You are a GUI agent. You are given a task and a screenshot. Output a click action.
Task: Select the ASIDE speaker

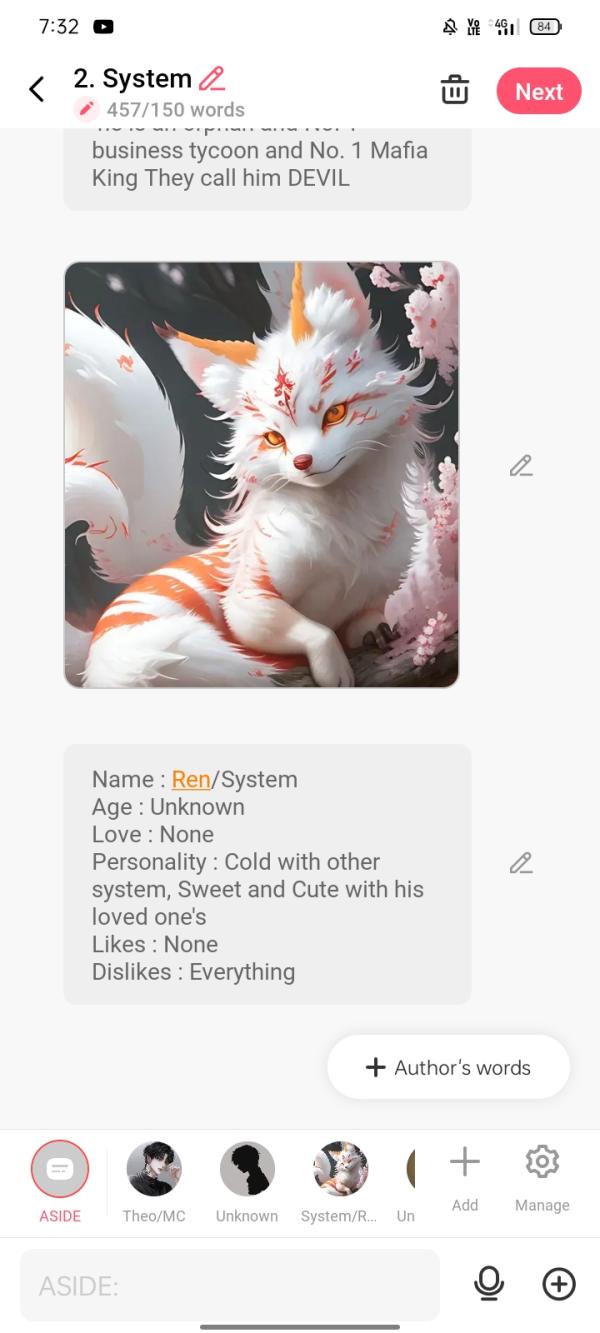[60, 1169]
